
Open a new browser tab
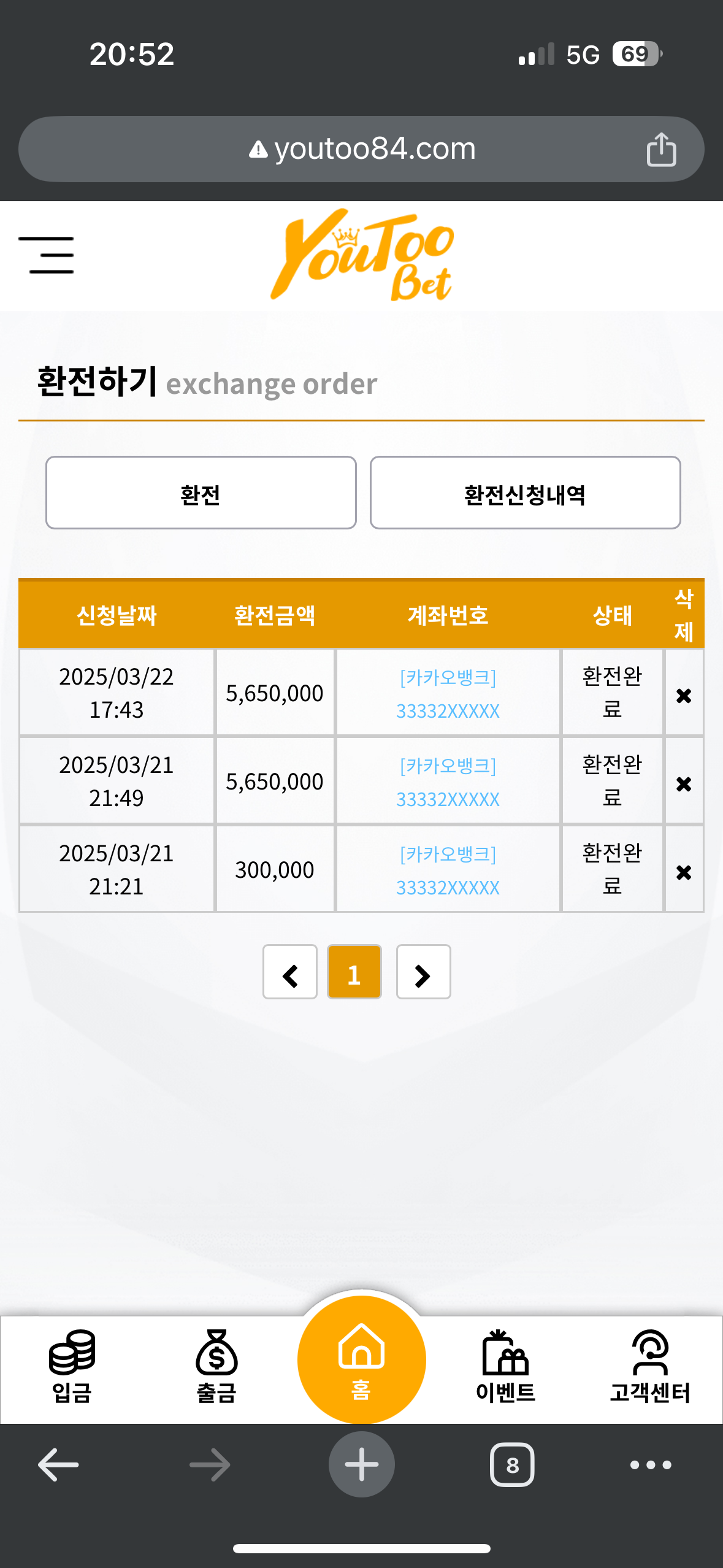pos(361,1465)
